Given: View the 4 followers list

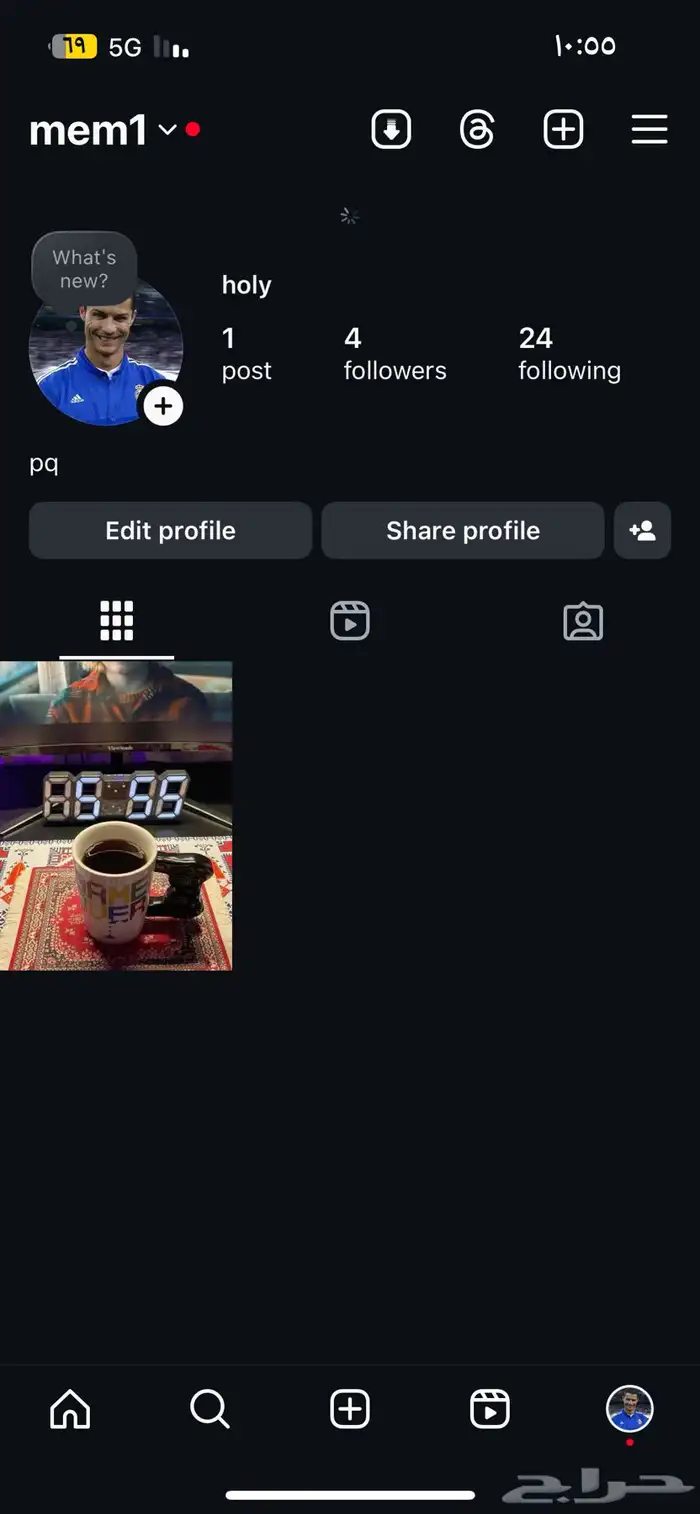Looking at the screenshot, I should click(394, 354).
